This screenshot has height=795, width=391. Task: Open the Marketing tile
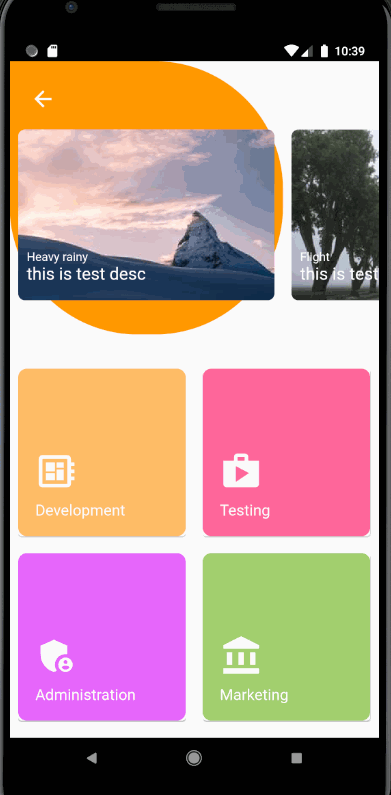pyautogui.click(x=287, y=637)
